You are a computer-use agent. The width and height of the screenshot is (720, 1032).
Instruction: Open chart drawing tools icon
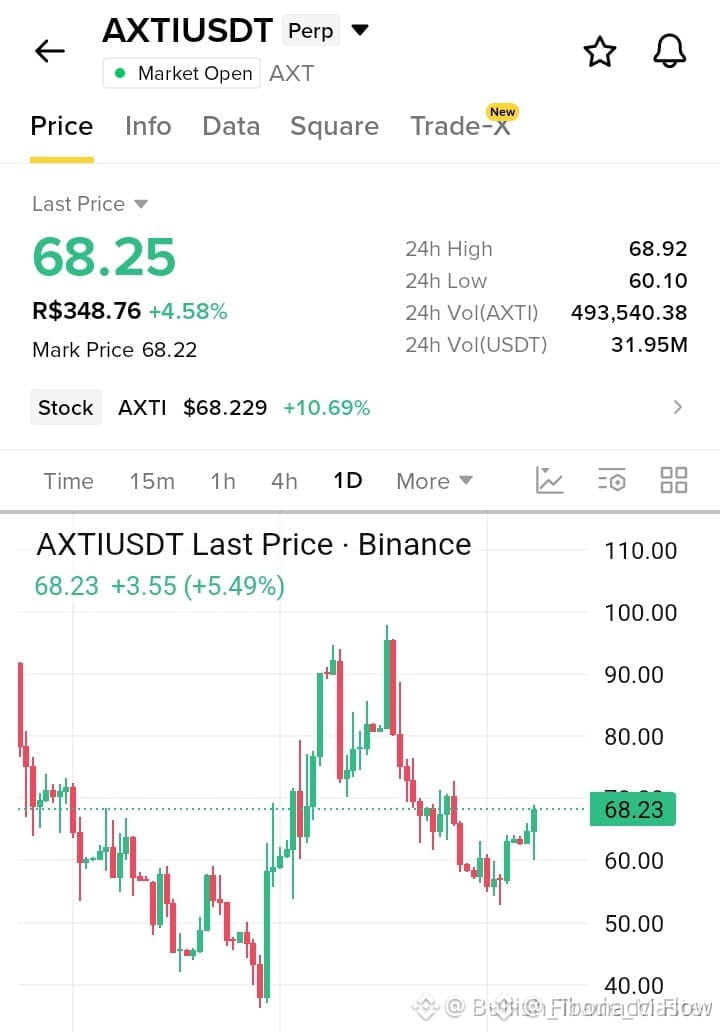pyautogui.click(x=550, y=480)
